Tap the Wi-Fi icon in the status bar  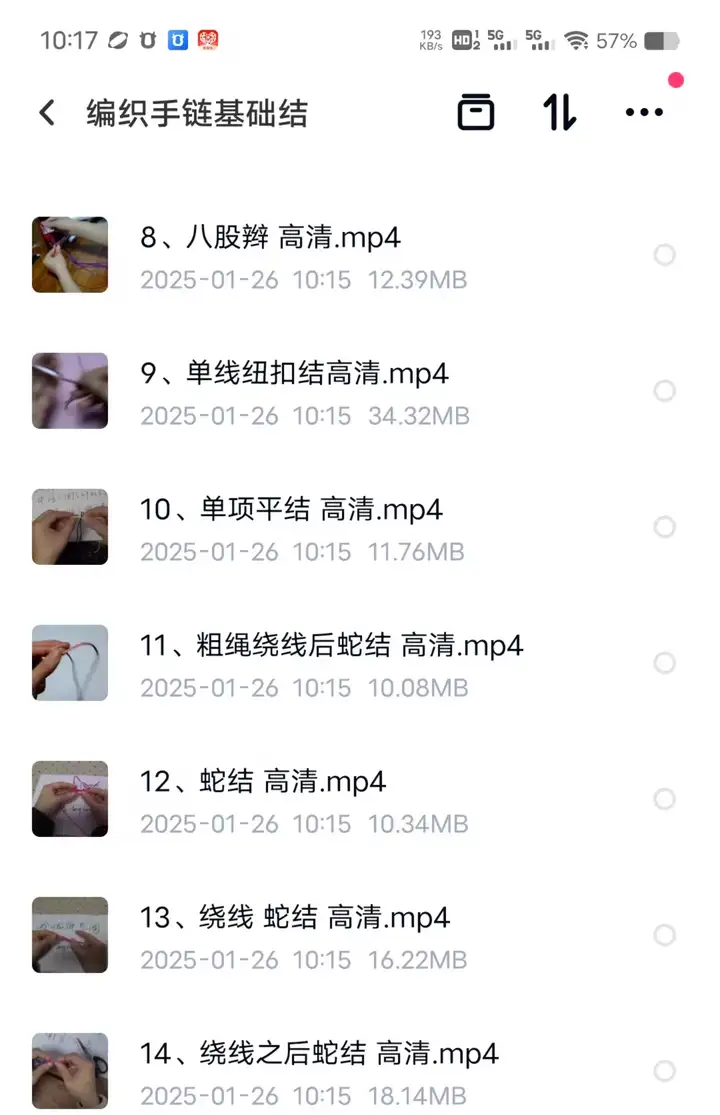tap(578, 40)
